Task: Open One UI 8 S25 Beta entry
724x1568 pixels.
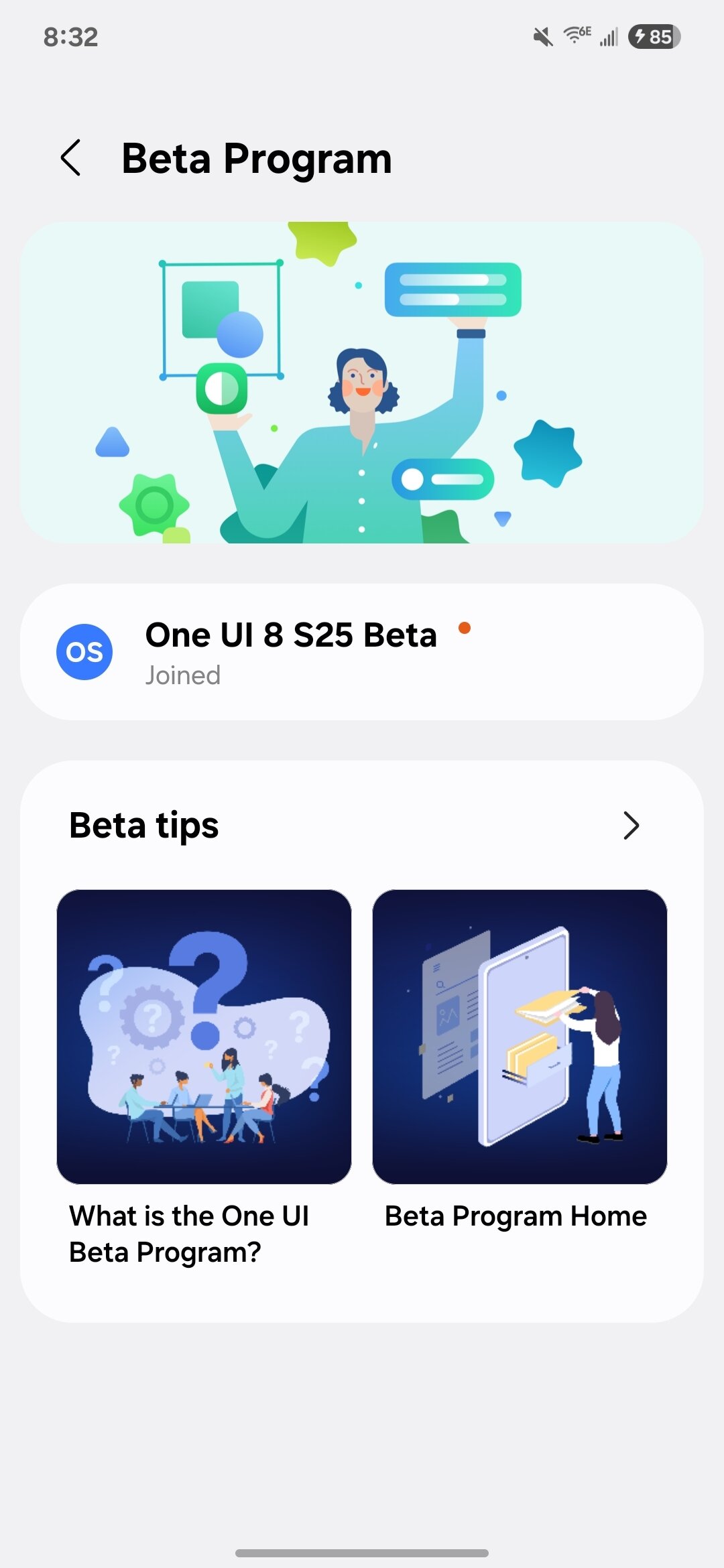Action: 362,651
